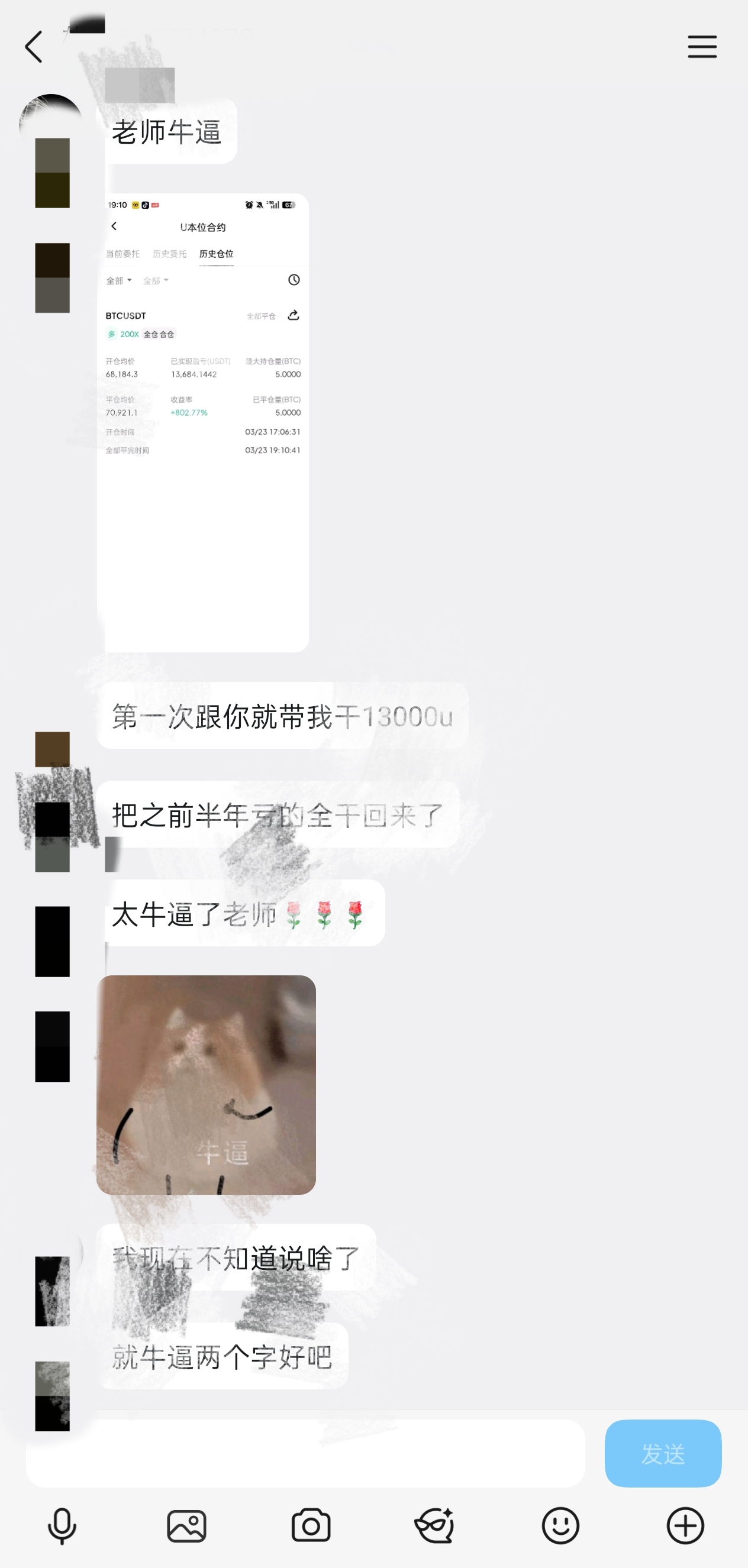Tap the 发送 send button
Screen dimensions: 748x1568
[x=663, y=1454]
